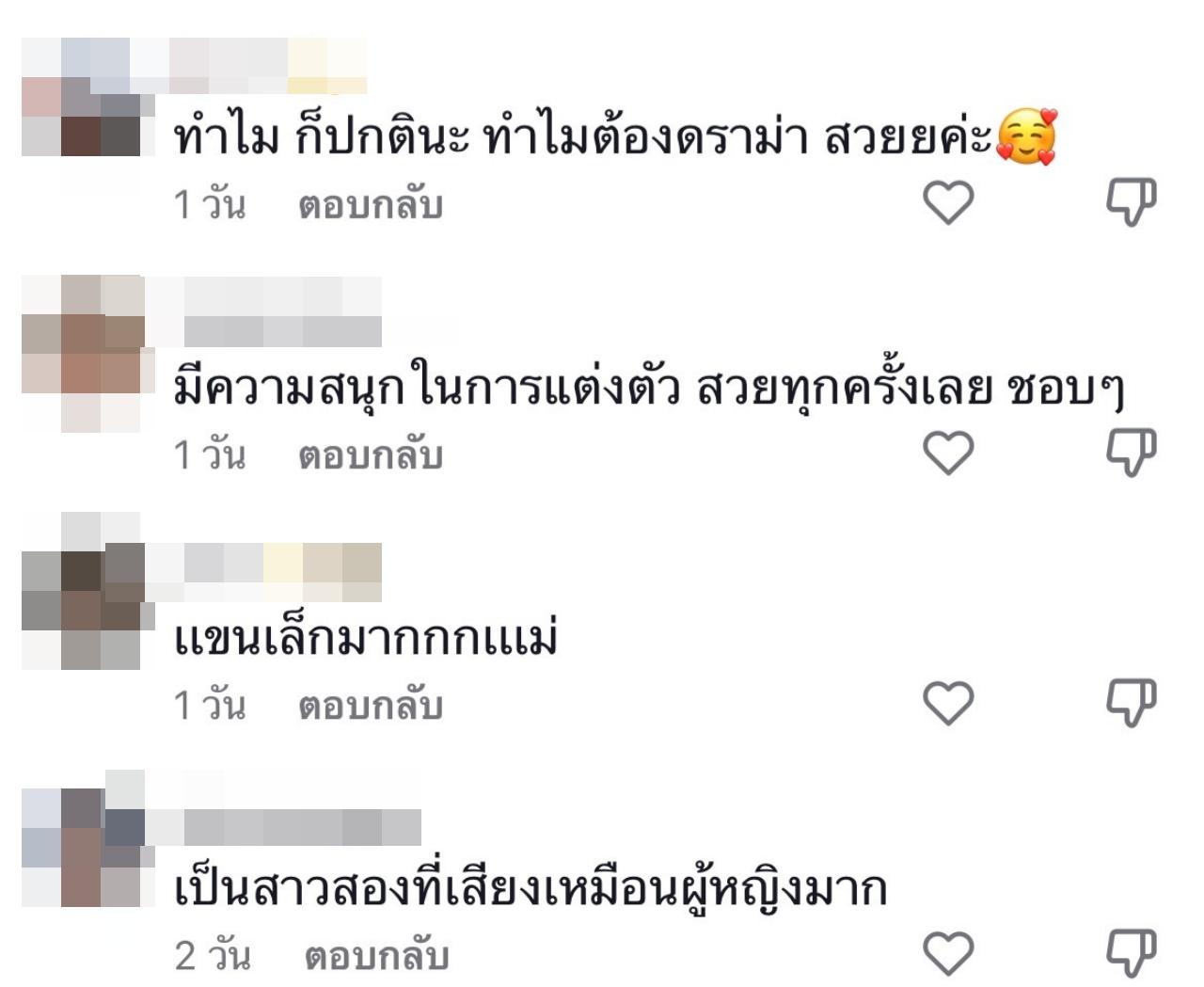The width and height of the screenshot is (1204, 987).
Task: Like the comment 'ทำไม ก็ปกตินะ'
Action: [x=948, y=203]
